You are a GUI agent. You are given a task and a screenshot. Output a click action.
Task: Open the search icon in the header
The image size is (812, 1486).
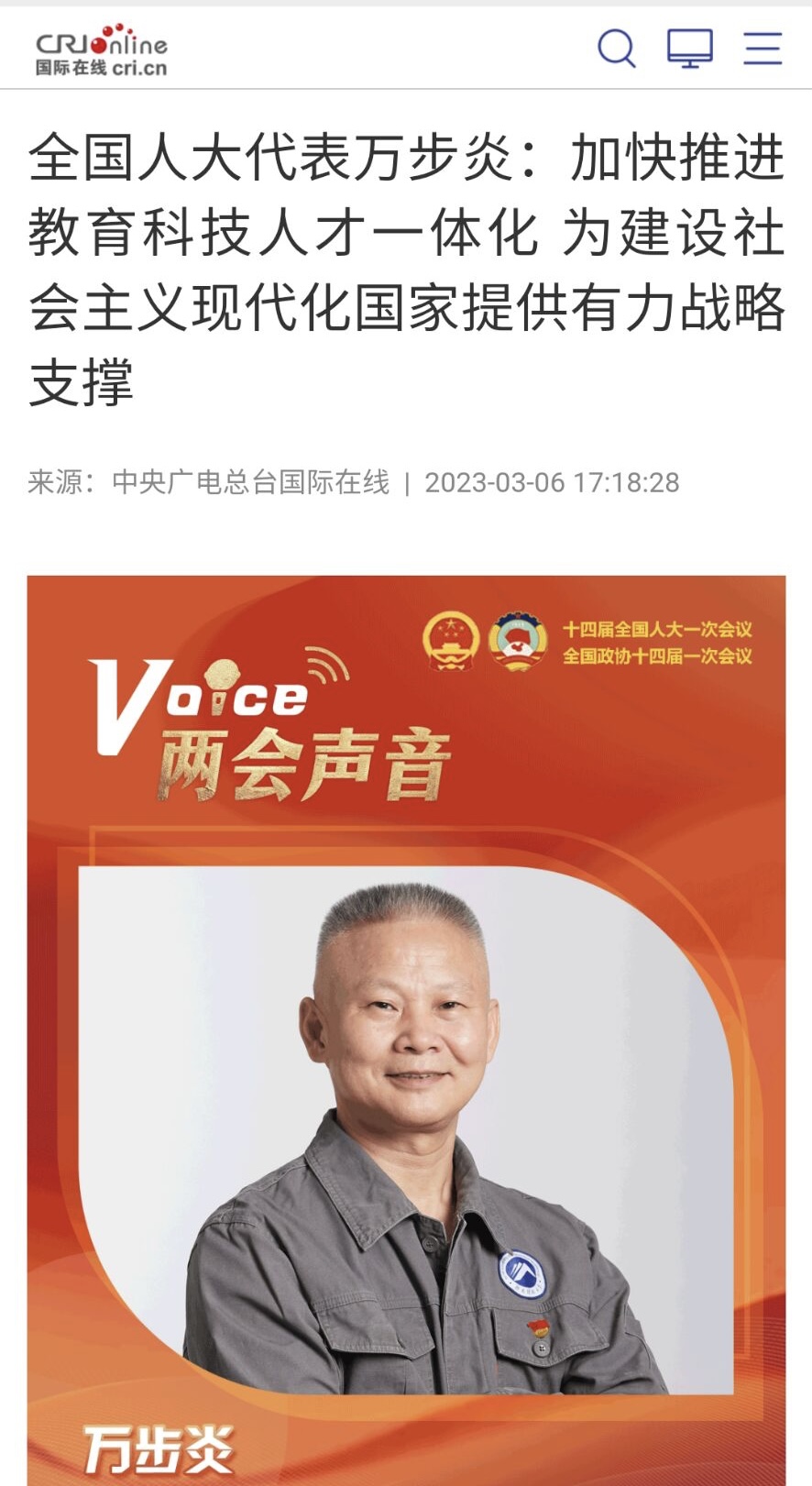coord(617,48)
